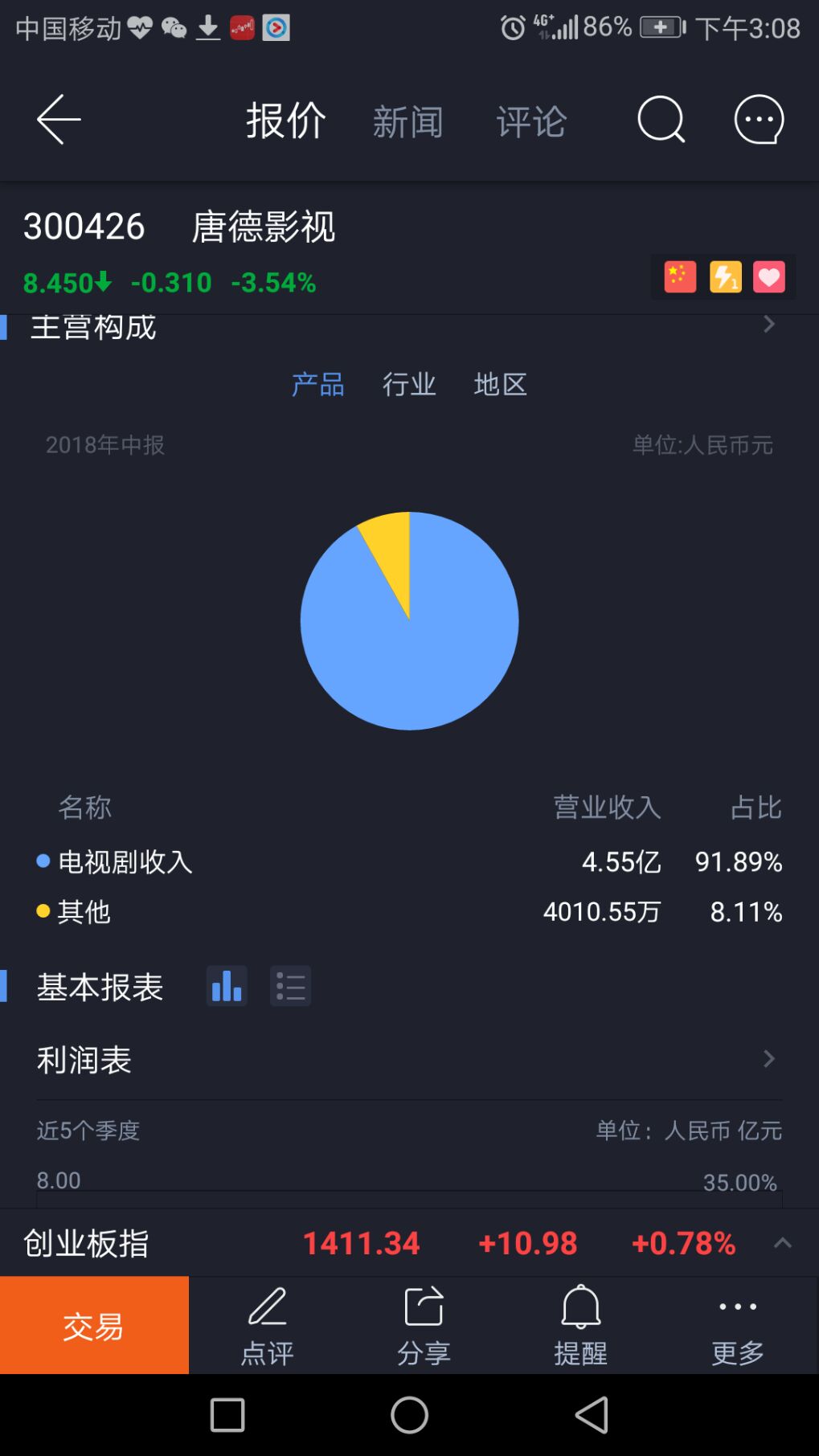Switch to the 新闻 tab
Screen dimensions: 819x1456
(407, 122)
